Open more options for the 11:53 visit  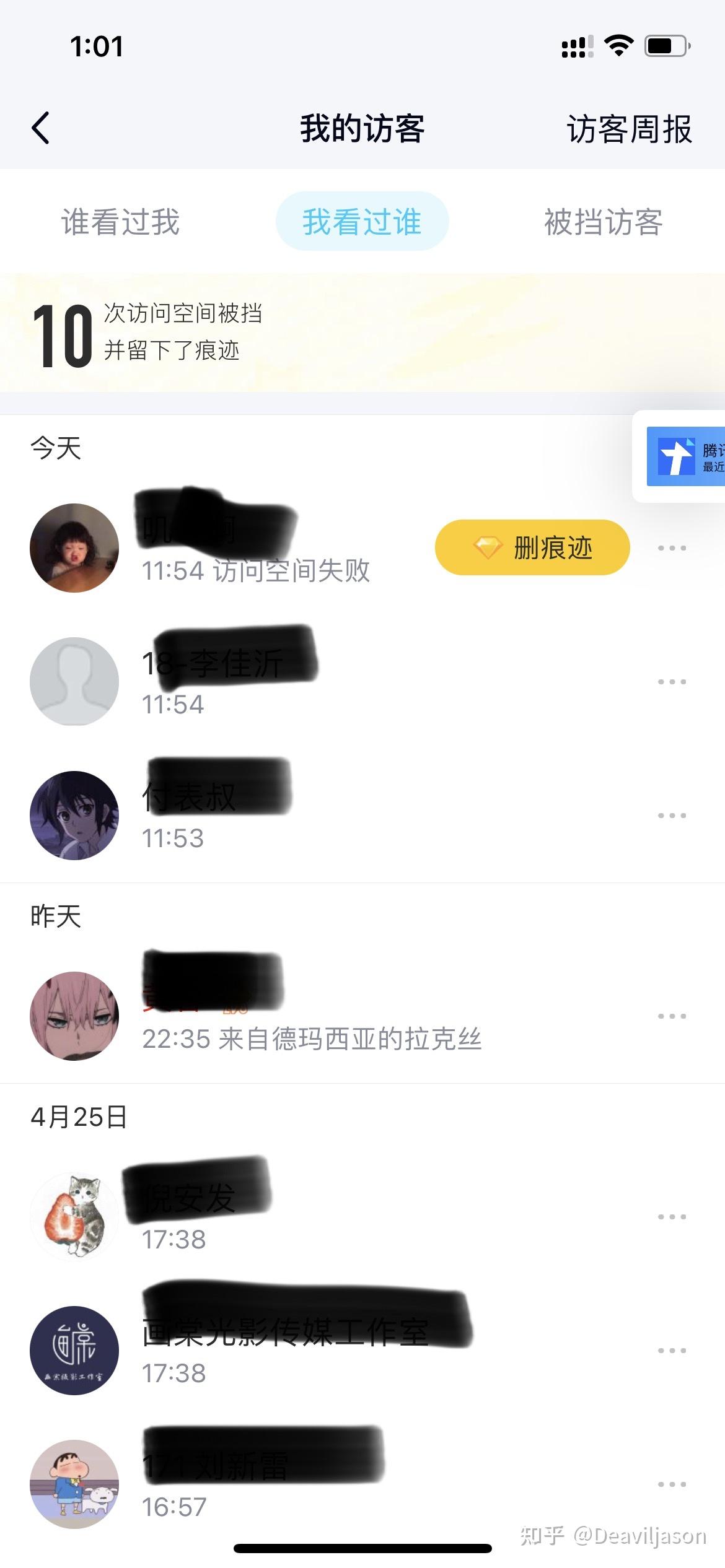(672, 816)
